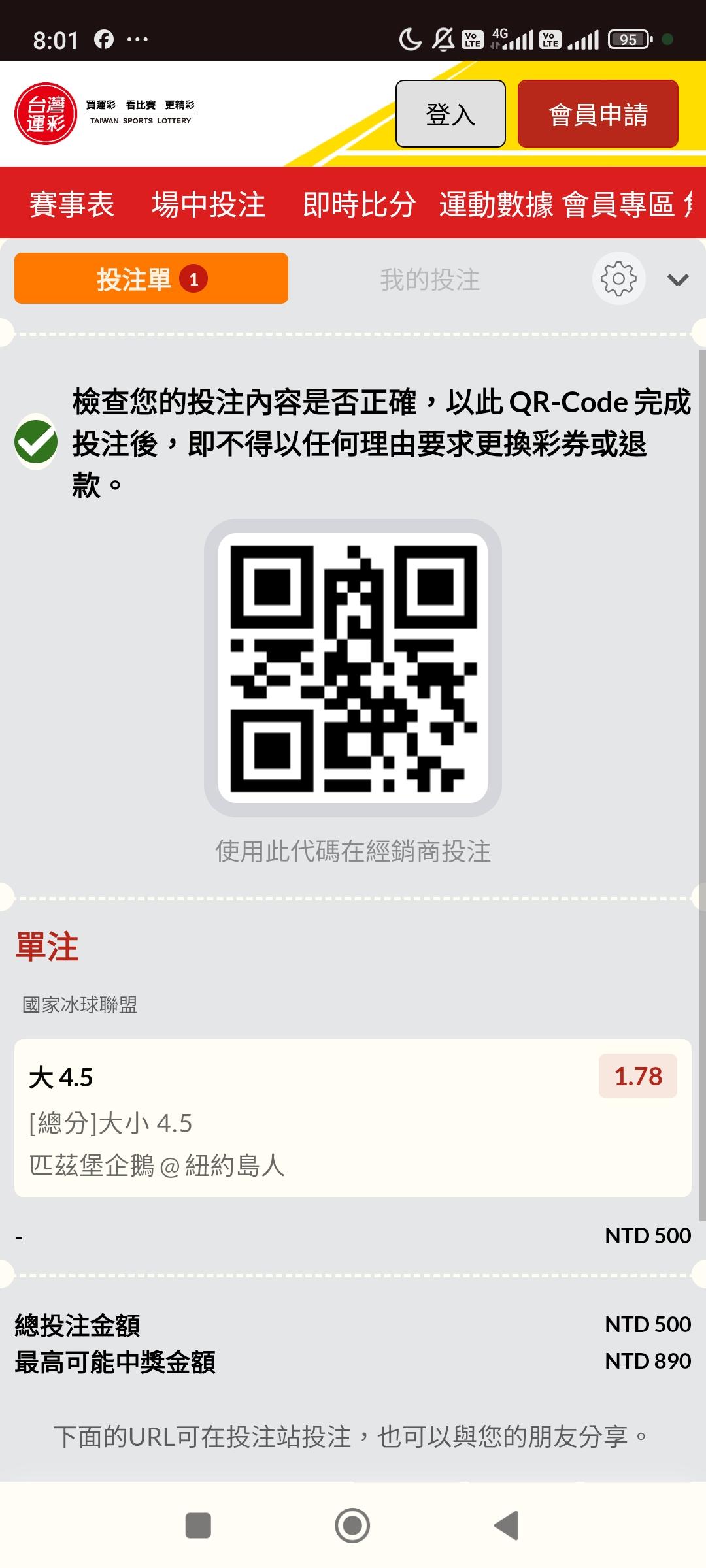This screenshot has width=706, height=1568.
Task: Collapse the bet slip with chevron
Action: [x=678, y=280]
